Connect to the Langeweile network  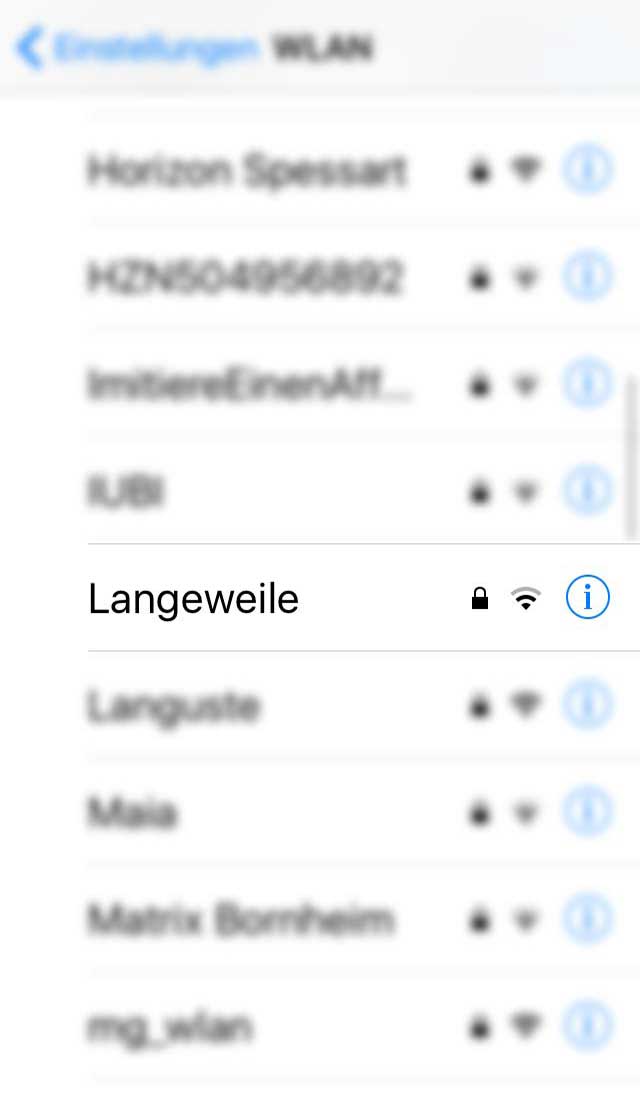tap(194, 599)
